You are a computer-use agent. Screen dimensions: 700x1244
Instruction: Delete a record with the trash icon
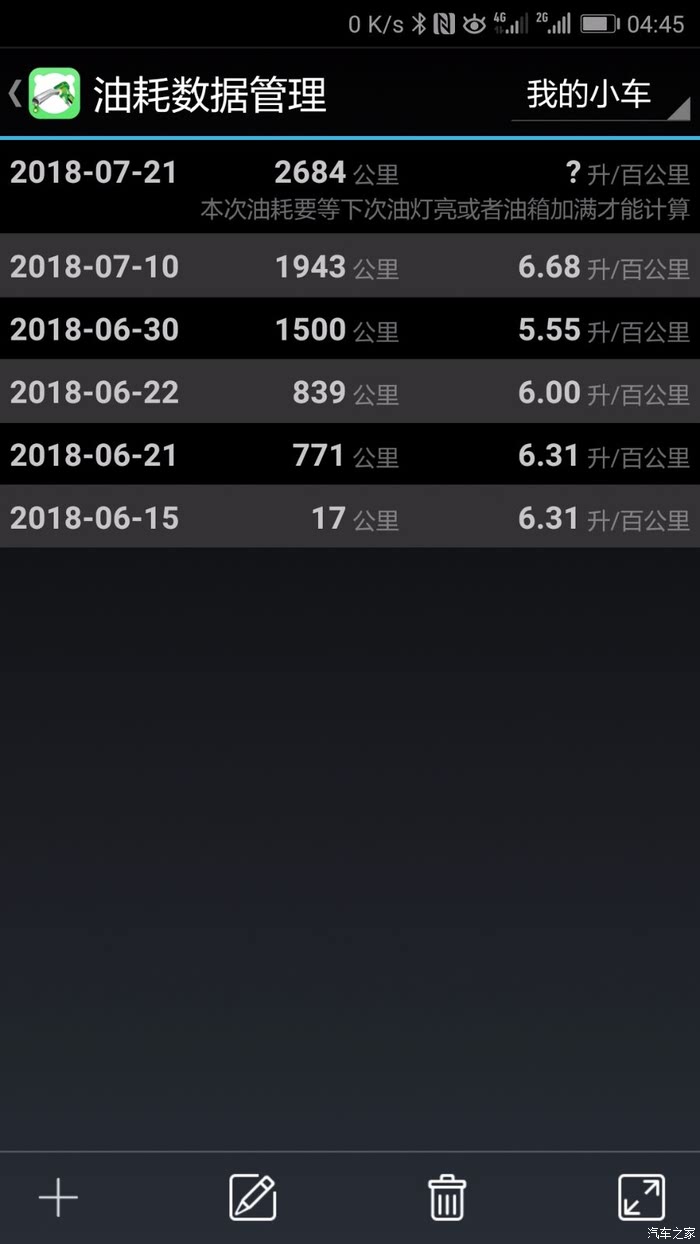tap(446, 1197)
